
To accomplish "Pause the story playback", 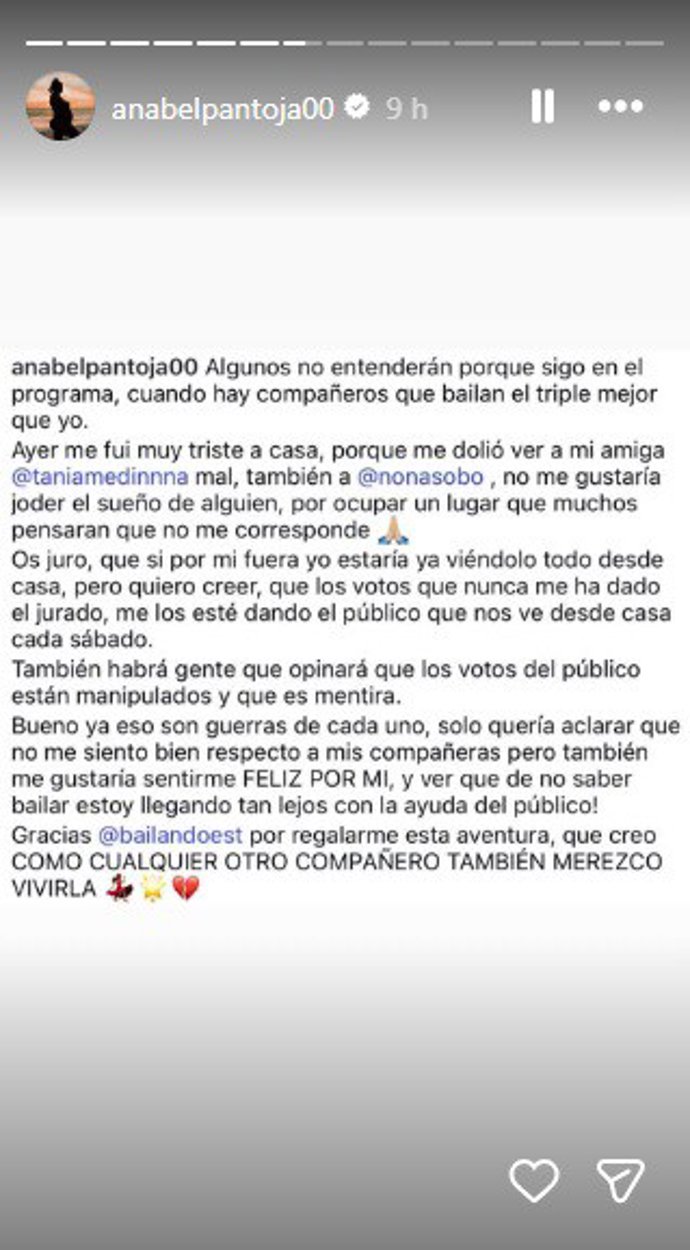I will pyautogui.click(x=542, y=106).
